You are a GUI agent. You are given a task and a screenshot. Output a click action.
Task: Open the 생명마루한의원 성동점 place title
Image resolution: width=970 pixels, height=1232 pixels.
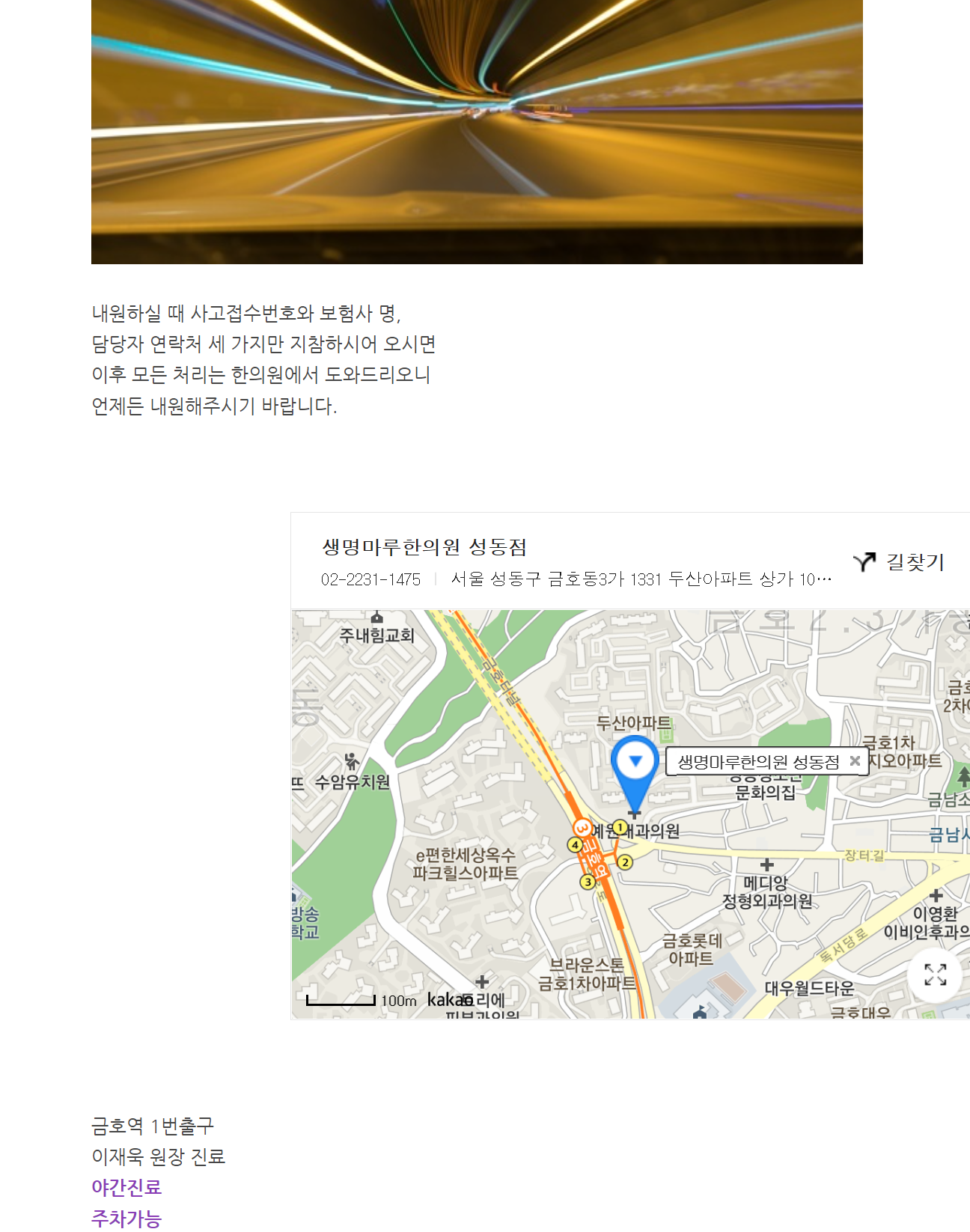click(x=424, y=547)
